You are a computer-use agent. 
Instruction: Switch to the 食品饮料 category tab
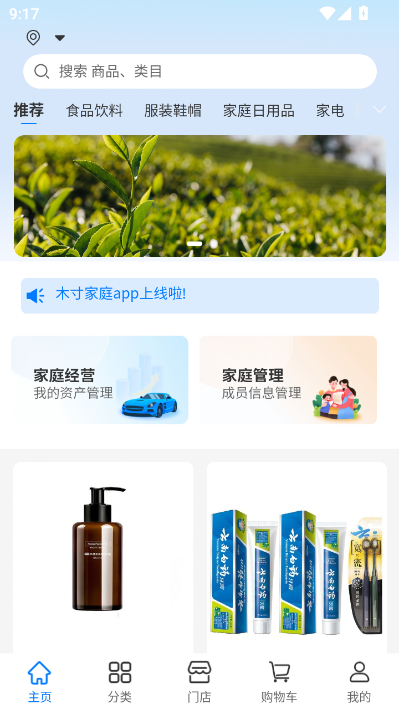[x=94, y=110]
